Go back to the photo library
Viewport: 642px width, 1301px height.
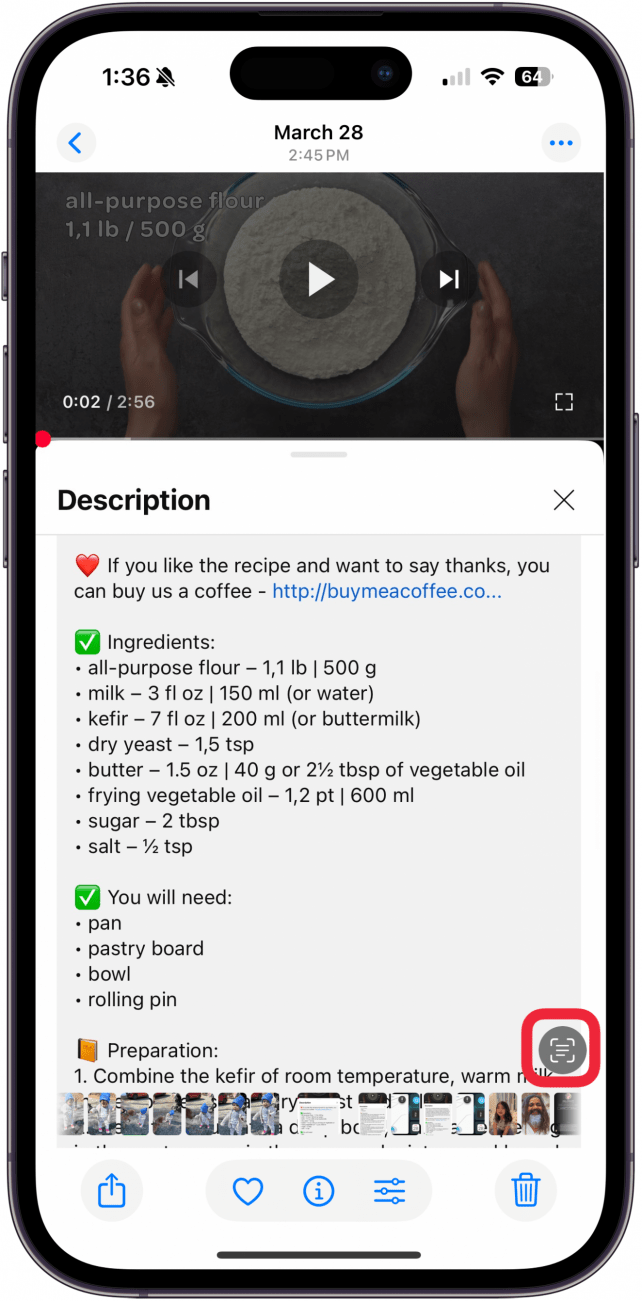(75, 143)
